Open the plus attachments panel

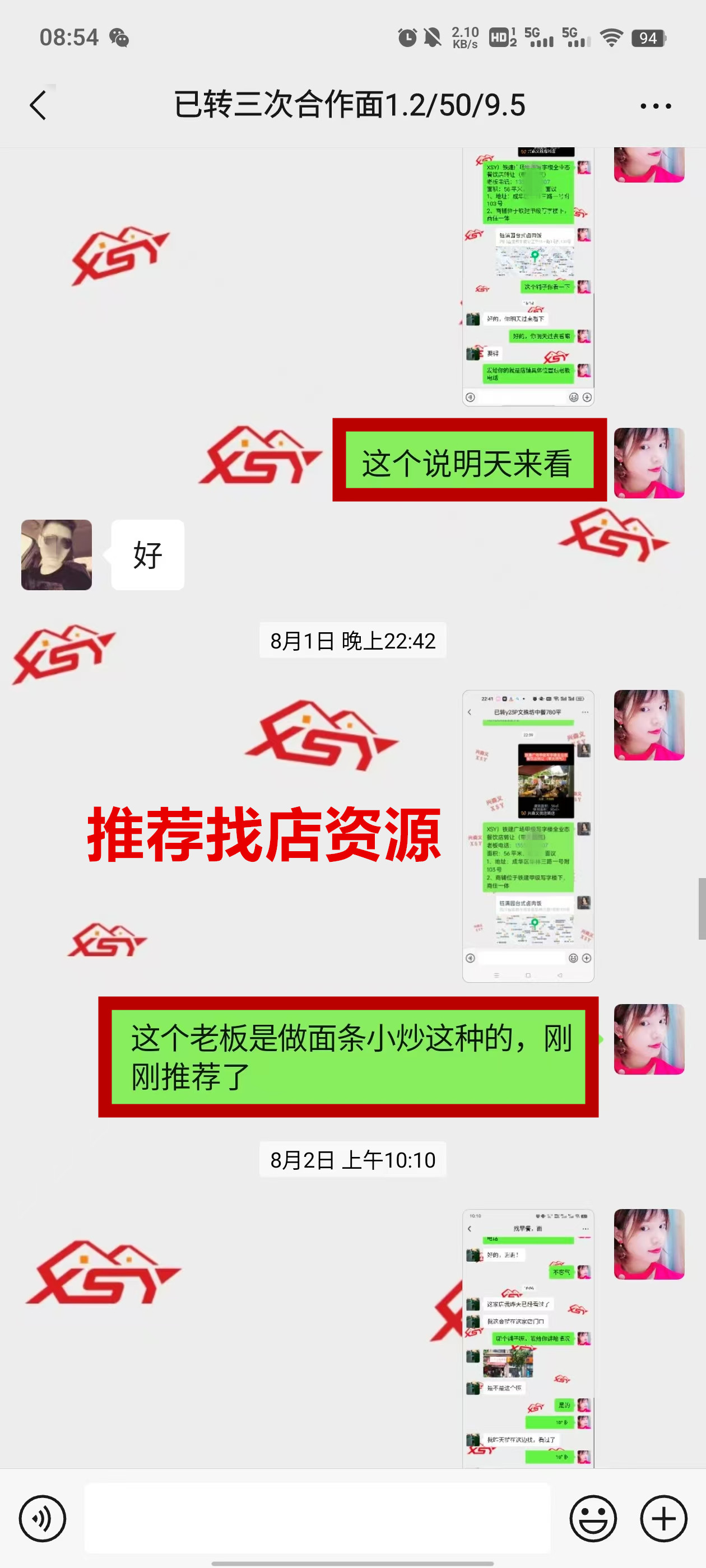click(x=663, y=1518)
